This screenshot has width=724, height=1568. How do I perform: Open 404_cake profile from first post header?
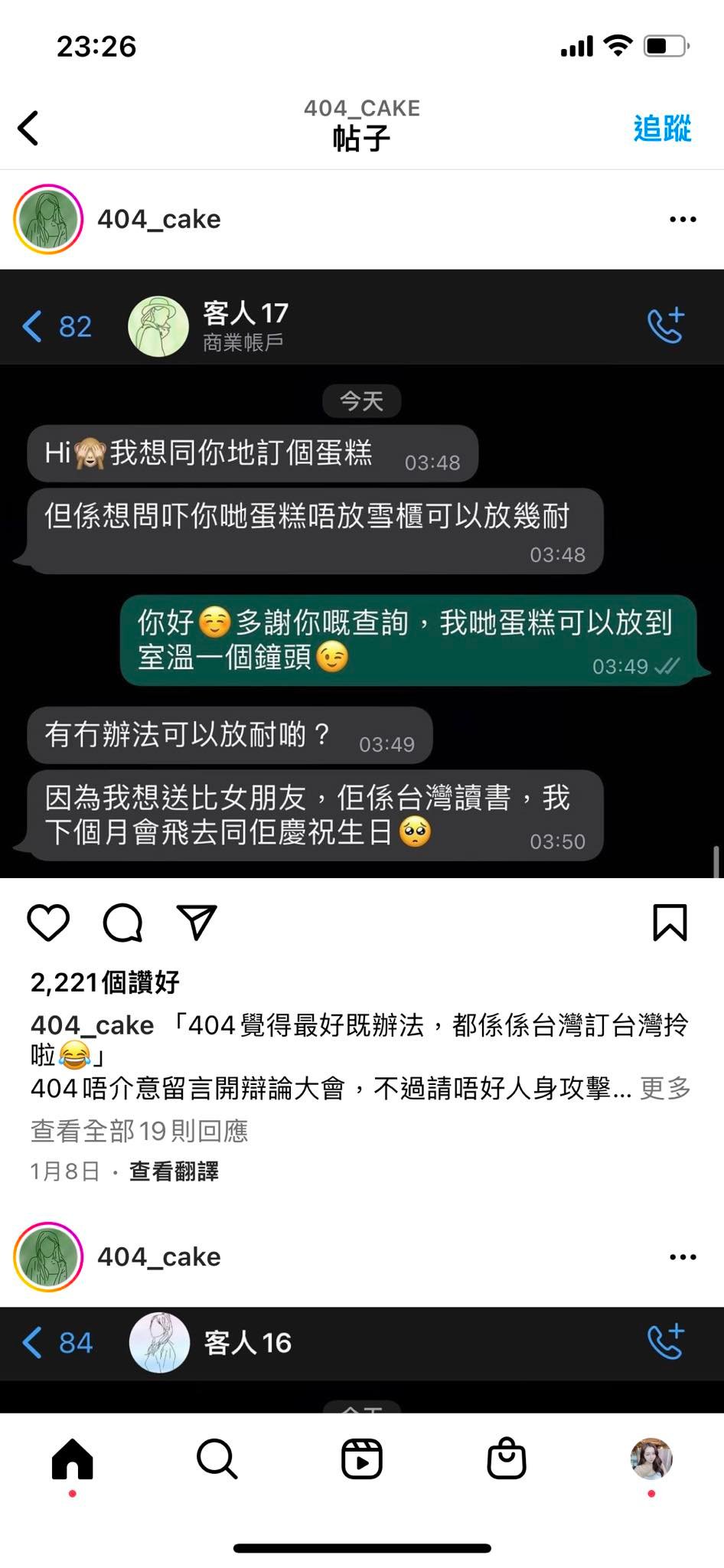[x=158, y=219]
